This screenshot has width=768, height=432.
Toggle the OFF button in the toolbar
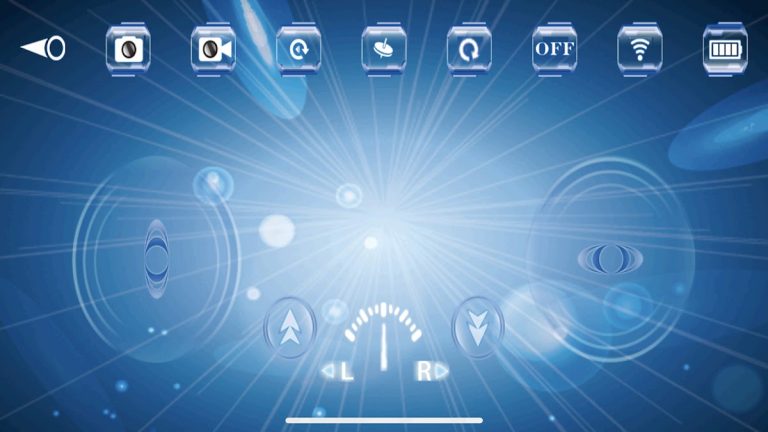point(554,49)
